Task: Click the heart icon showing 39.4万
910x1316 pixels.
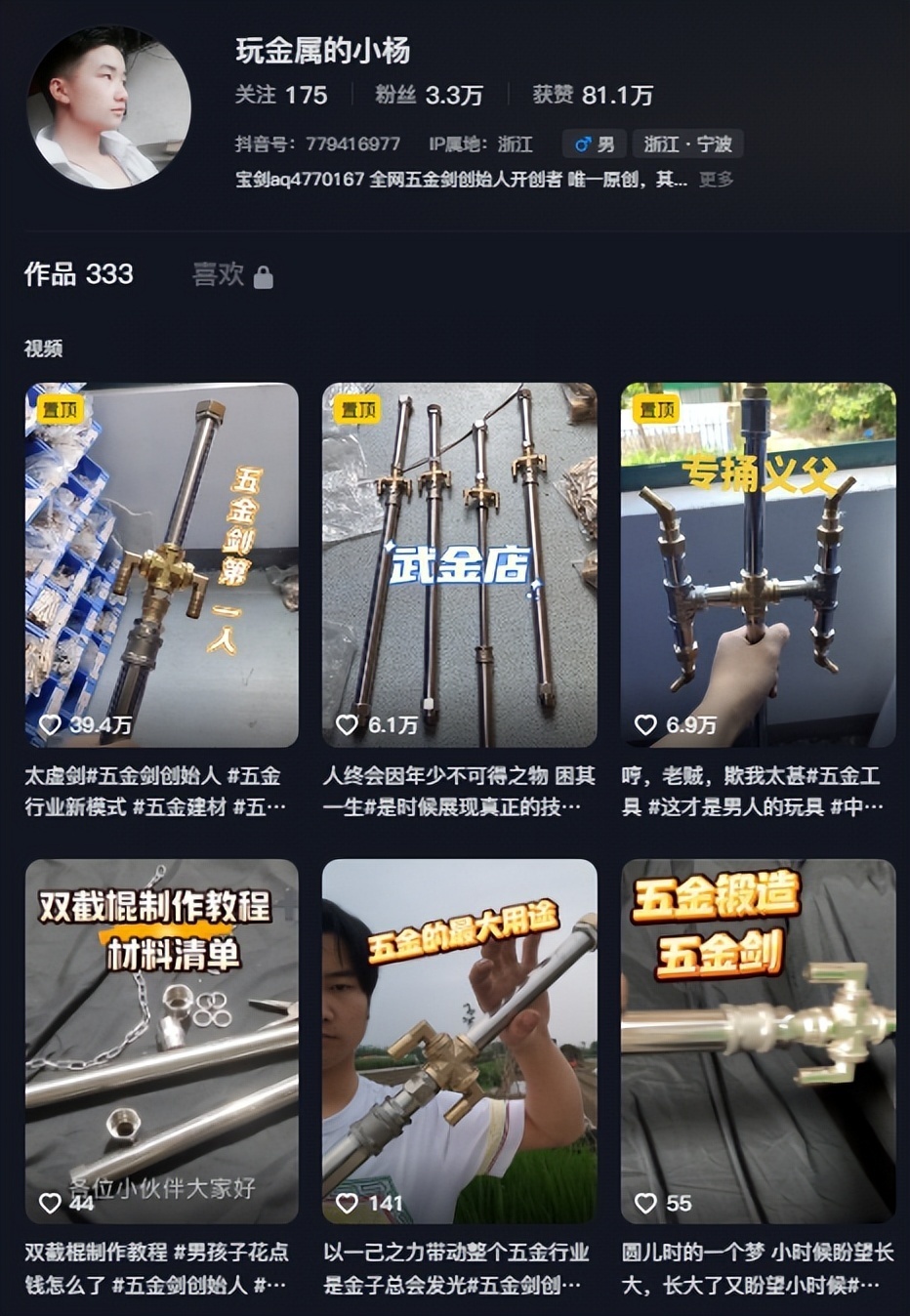Action: [x=50, y=724]
